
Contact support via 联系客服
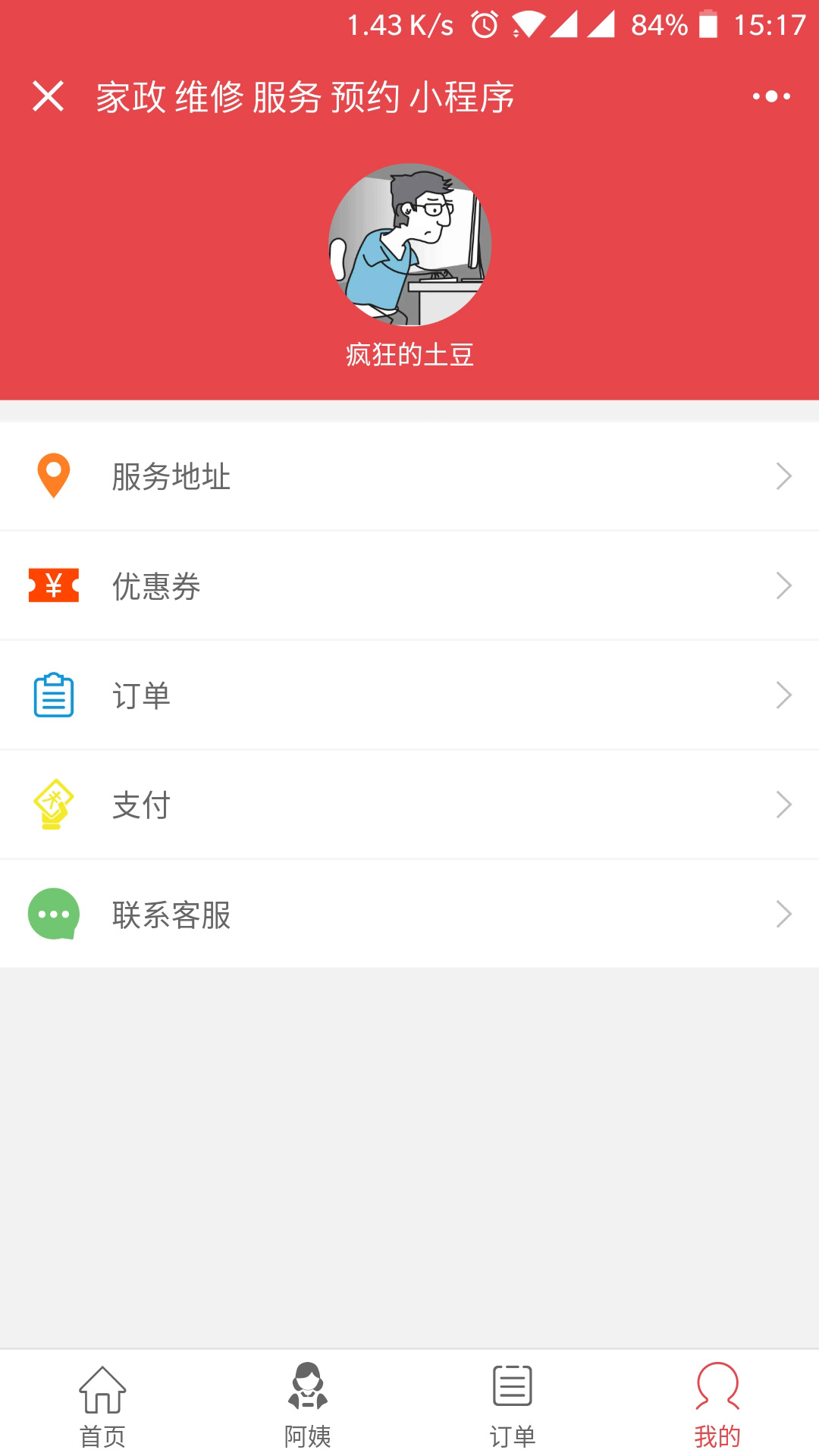[x=409, y=914]
